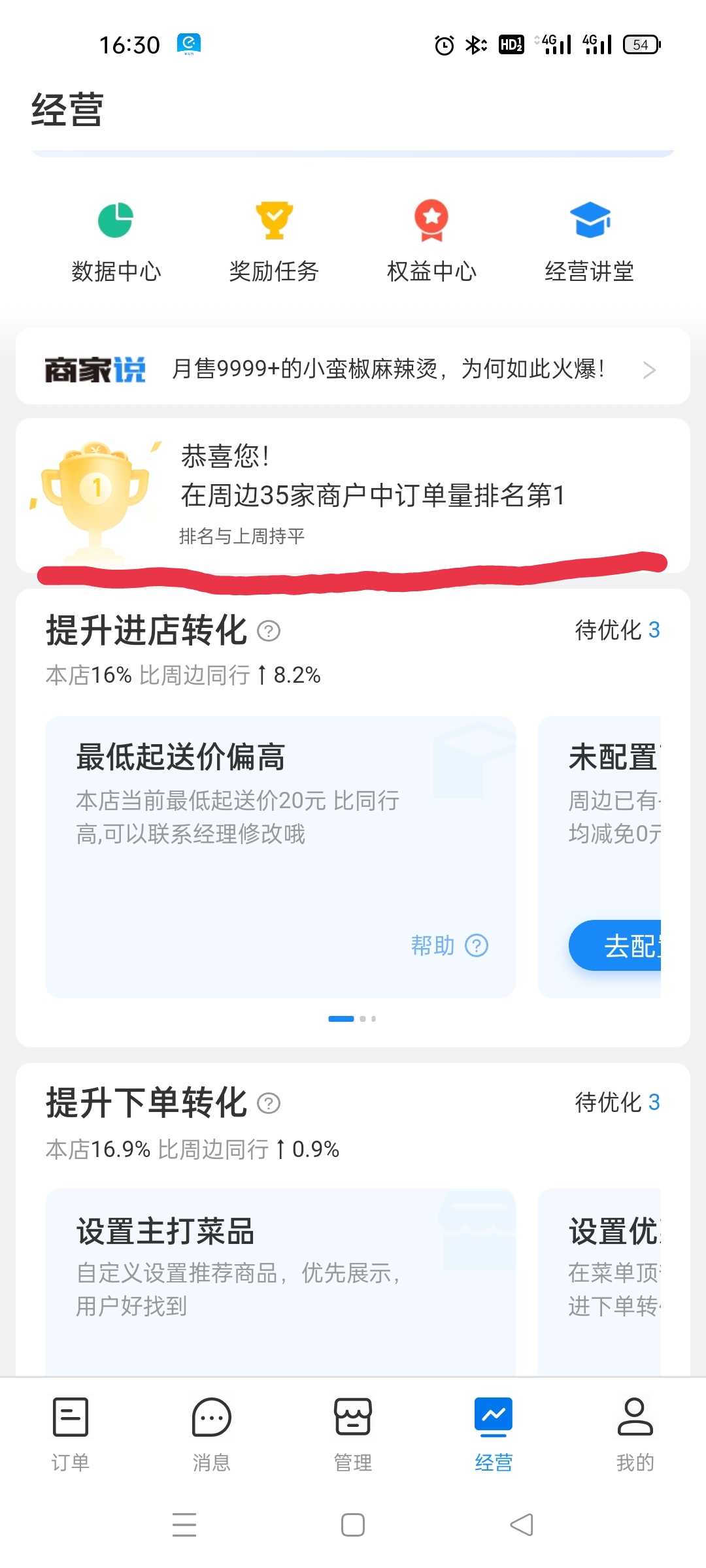Viewport: 706px width, 1568px height.
Task: Tap the help icon beside 提升进店转化
Action: (x=269, y=631)
